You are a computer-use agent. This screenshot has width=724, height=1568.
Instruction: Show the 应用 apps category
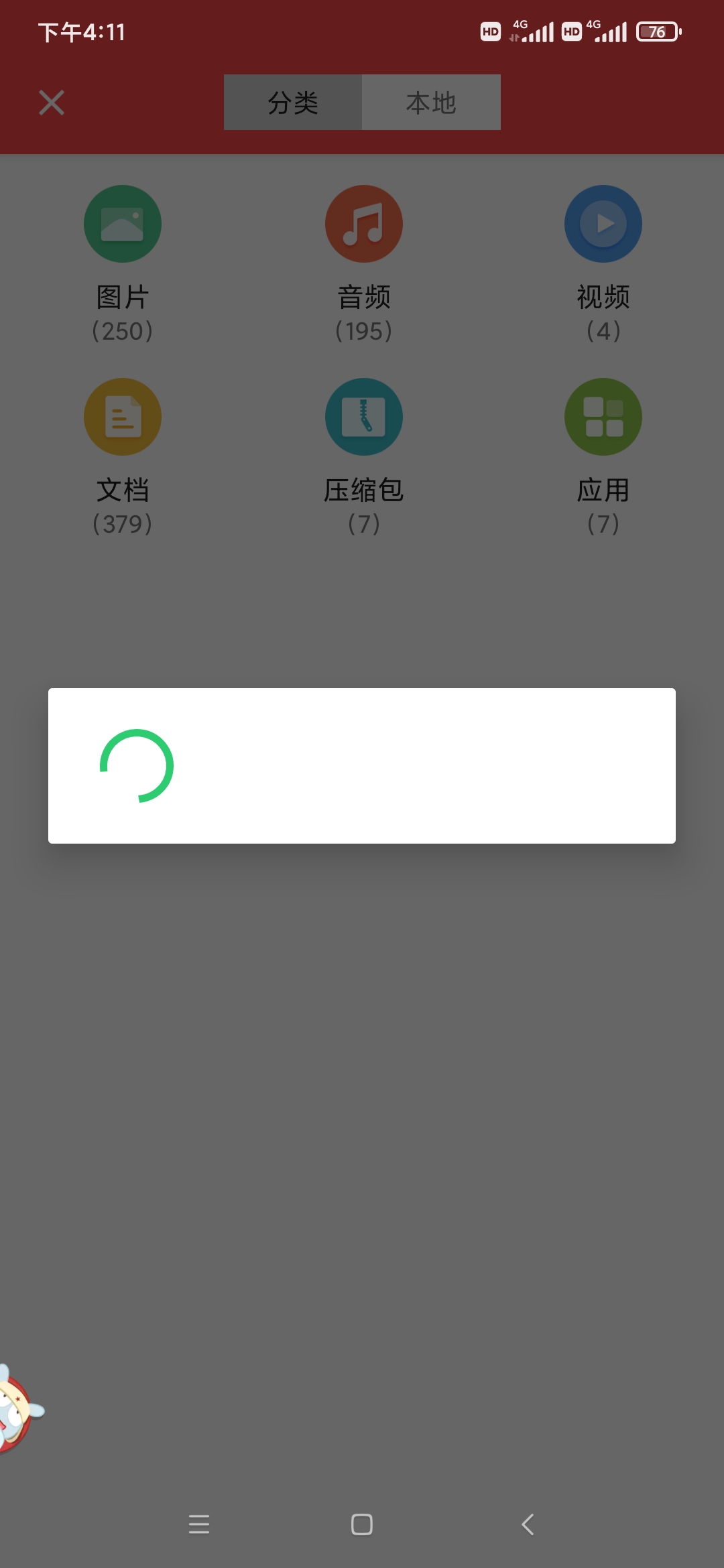(603, 417)
